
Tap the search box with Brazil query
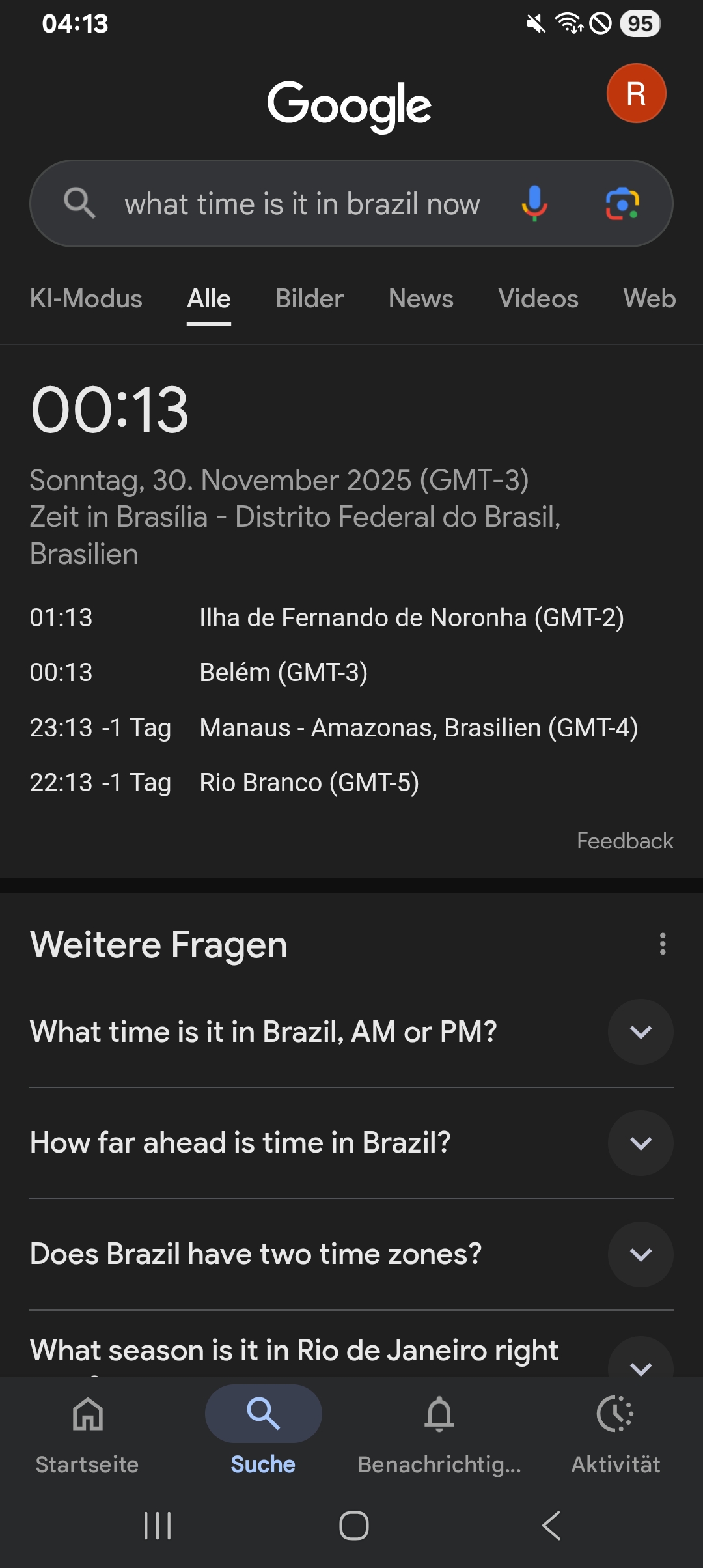tap(302, 204)
